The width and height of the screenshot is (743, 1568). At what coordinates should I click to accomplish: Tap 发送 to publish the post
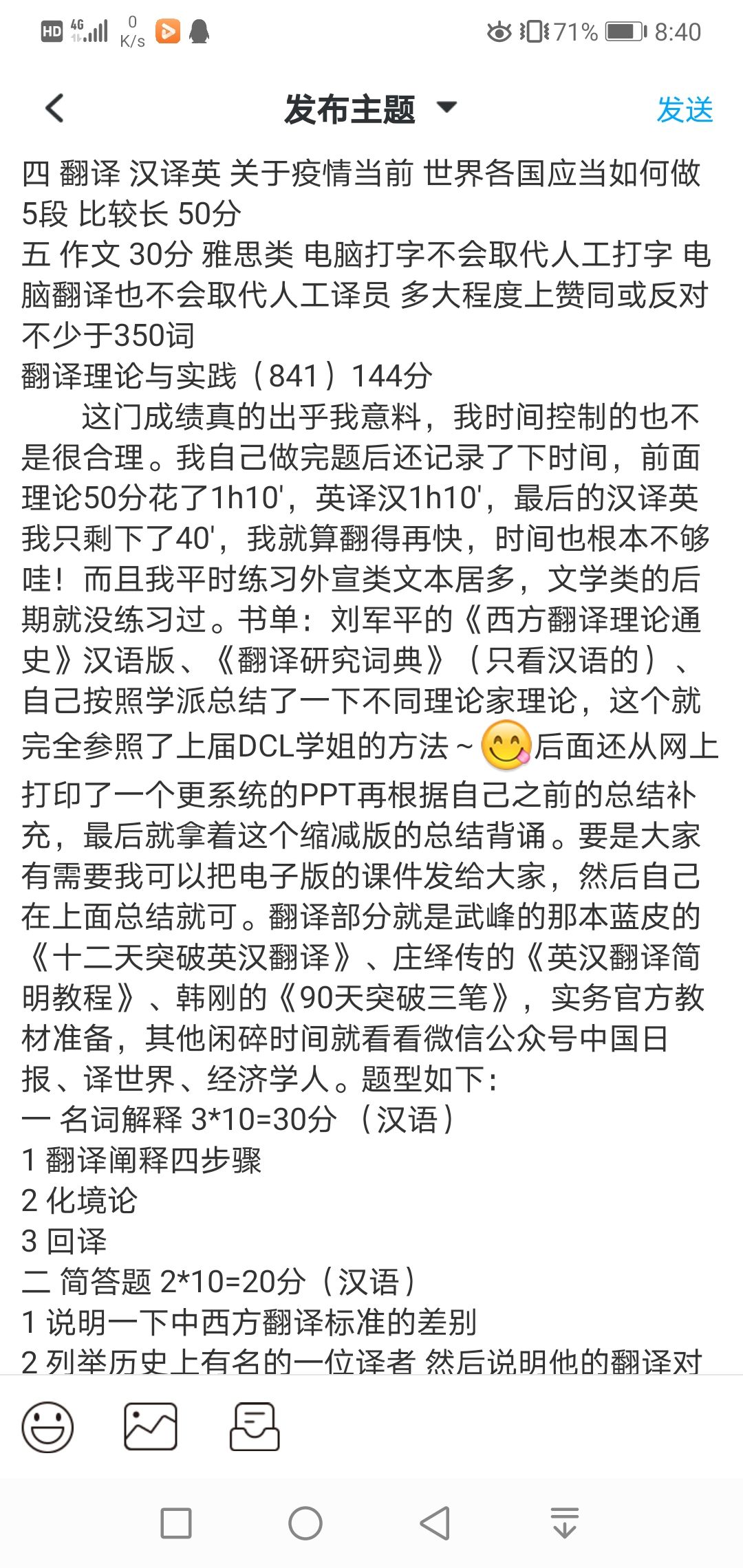point(685,110)
